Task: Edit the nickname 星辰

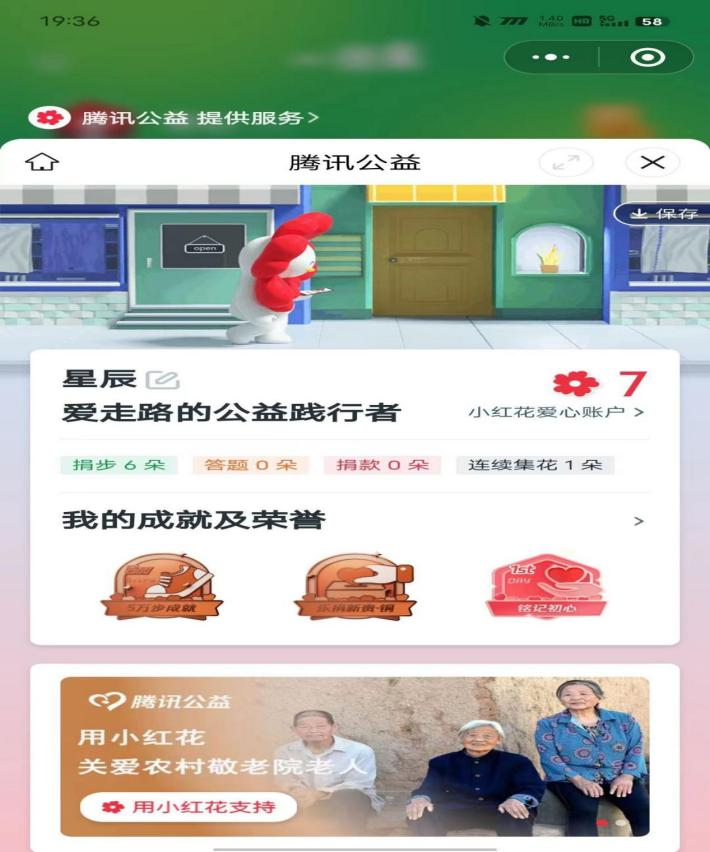Action: pos(162,380)
